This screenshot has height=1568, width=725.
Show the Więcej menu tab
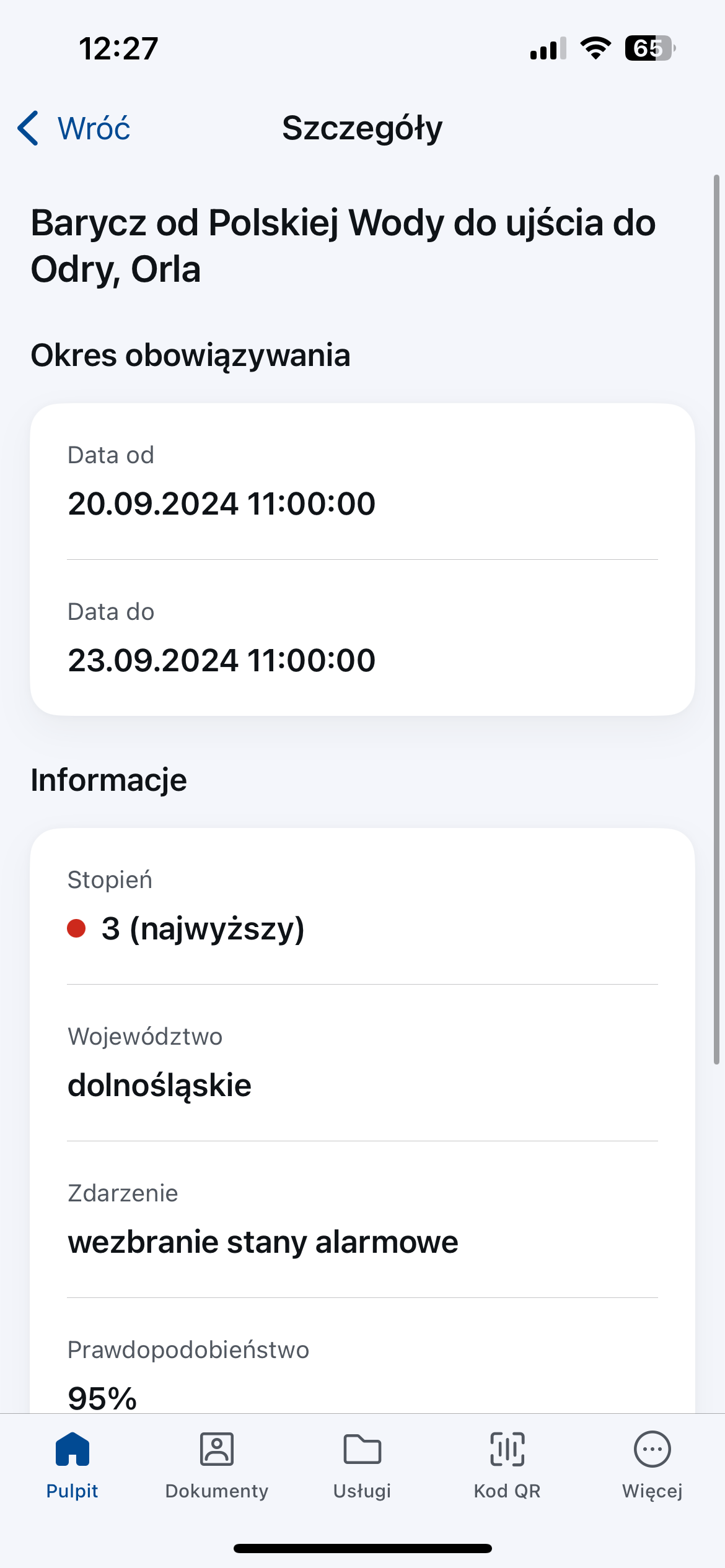(652, 1465)
